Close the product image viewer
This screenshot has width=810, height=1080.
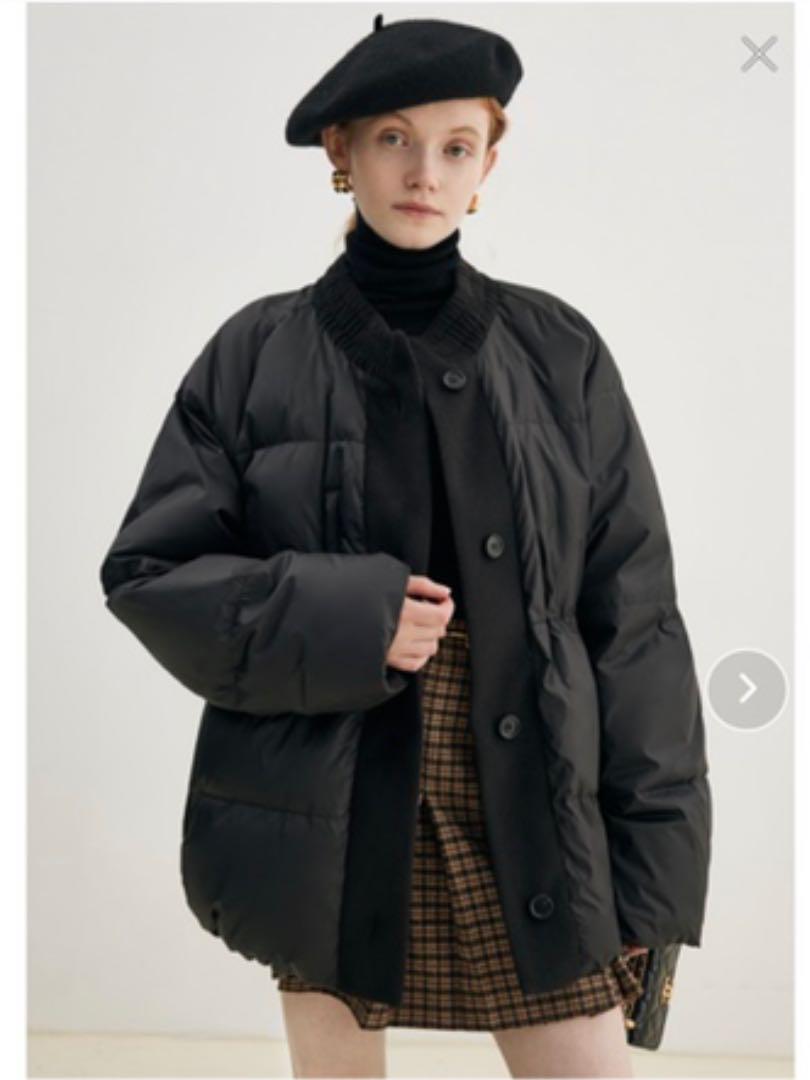pyautogui.click(x=759, y=54)
